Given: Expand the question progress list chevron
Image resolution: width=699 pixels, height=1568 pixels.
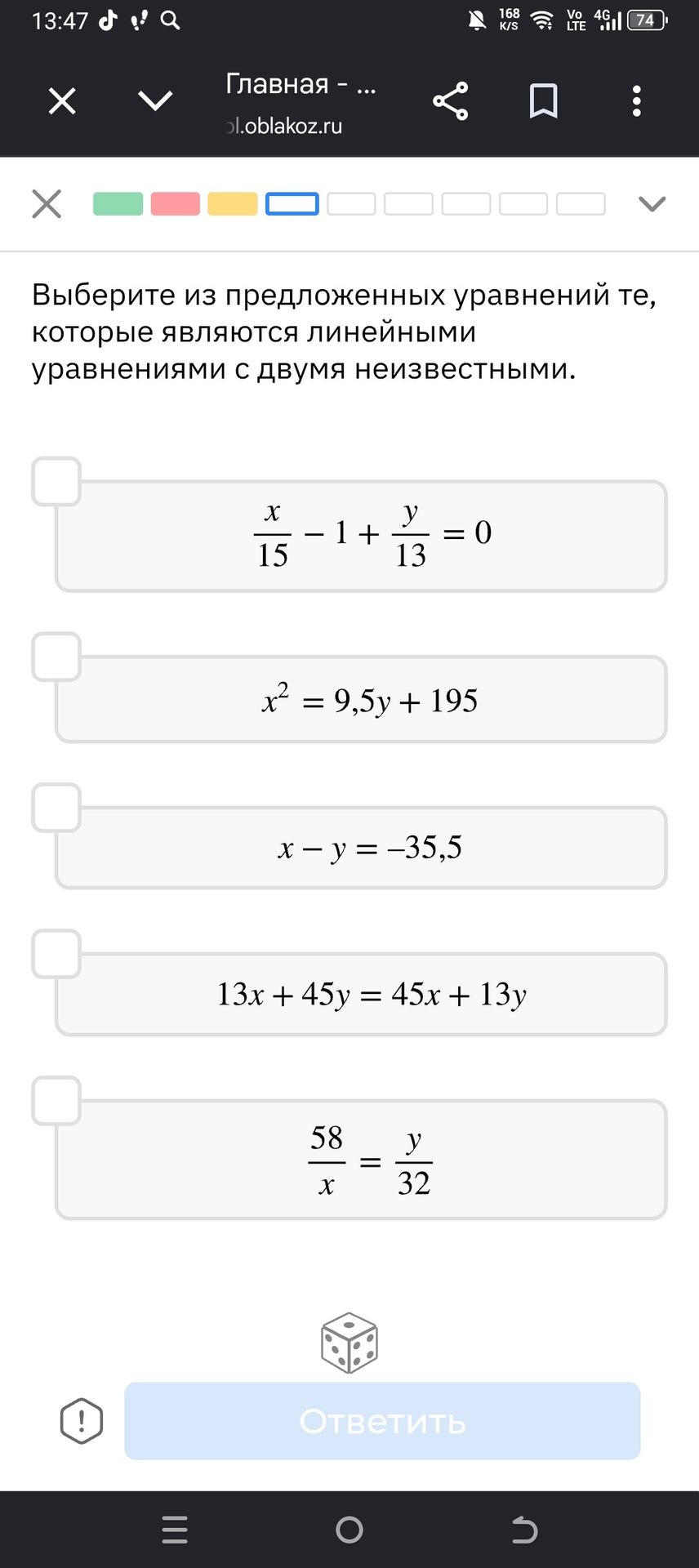Looking at the screenshot, I should pyautogui.click(x=652, y=203).
